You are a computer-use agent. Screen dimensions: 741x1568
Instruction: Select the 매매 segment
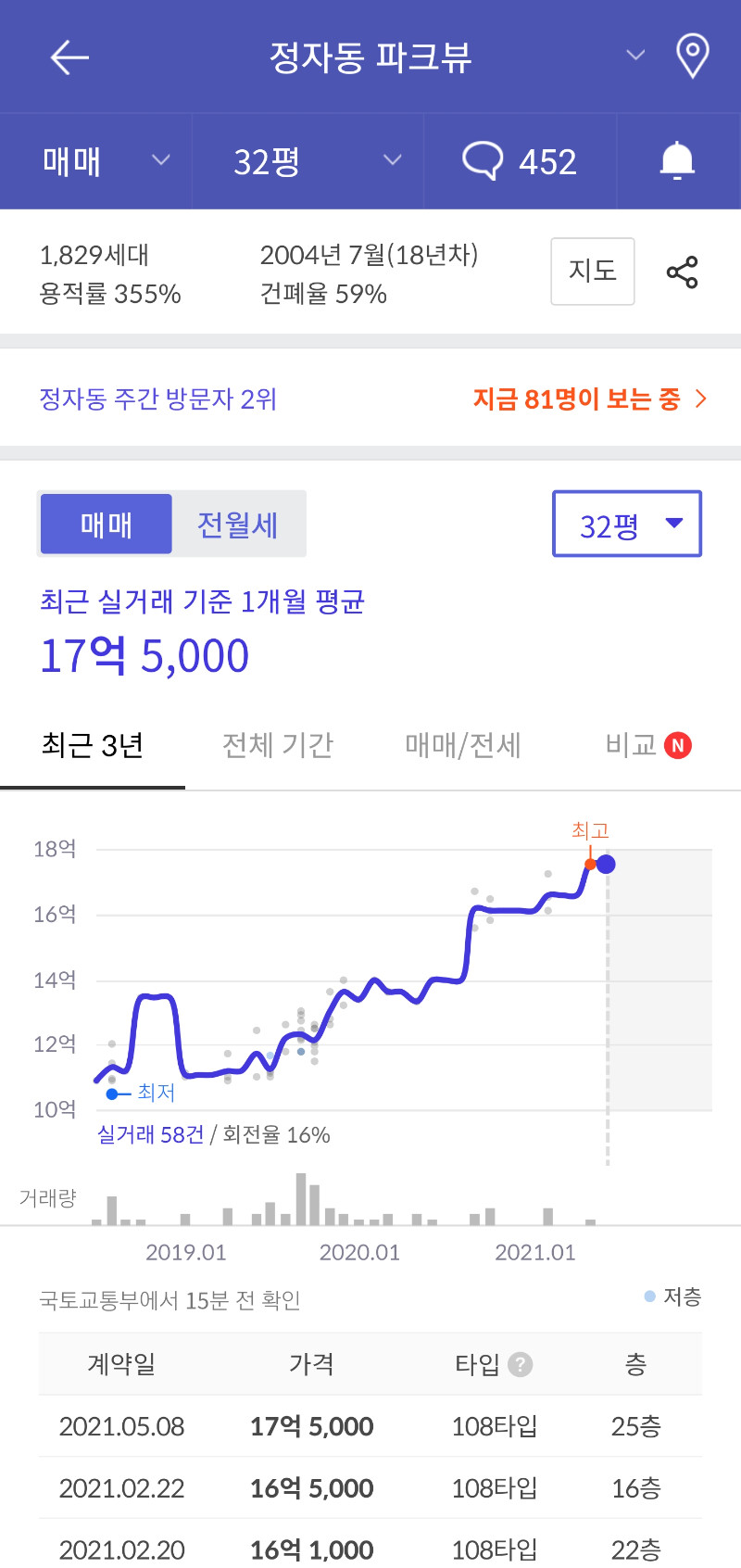[107, 525]
